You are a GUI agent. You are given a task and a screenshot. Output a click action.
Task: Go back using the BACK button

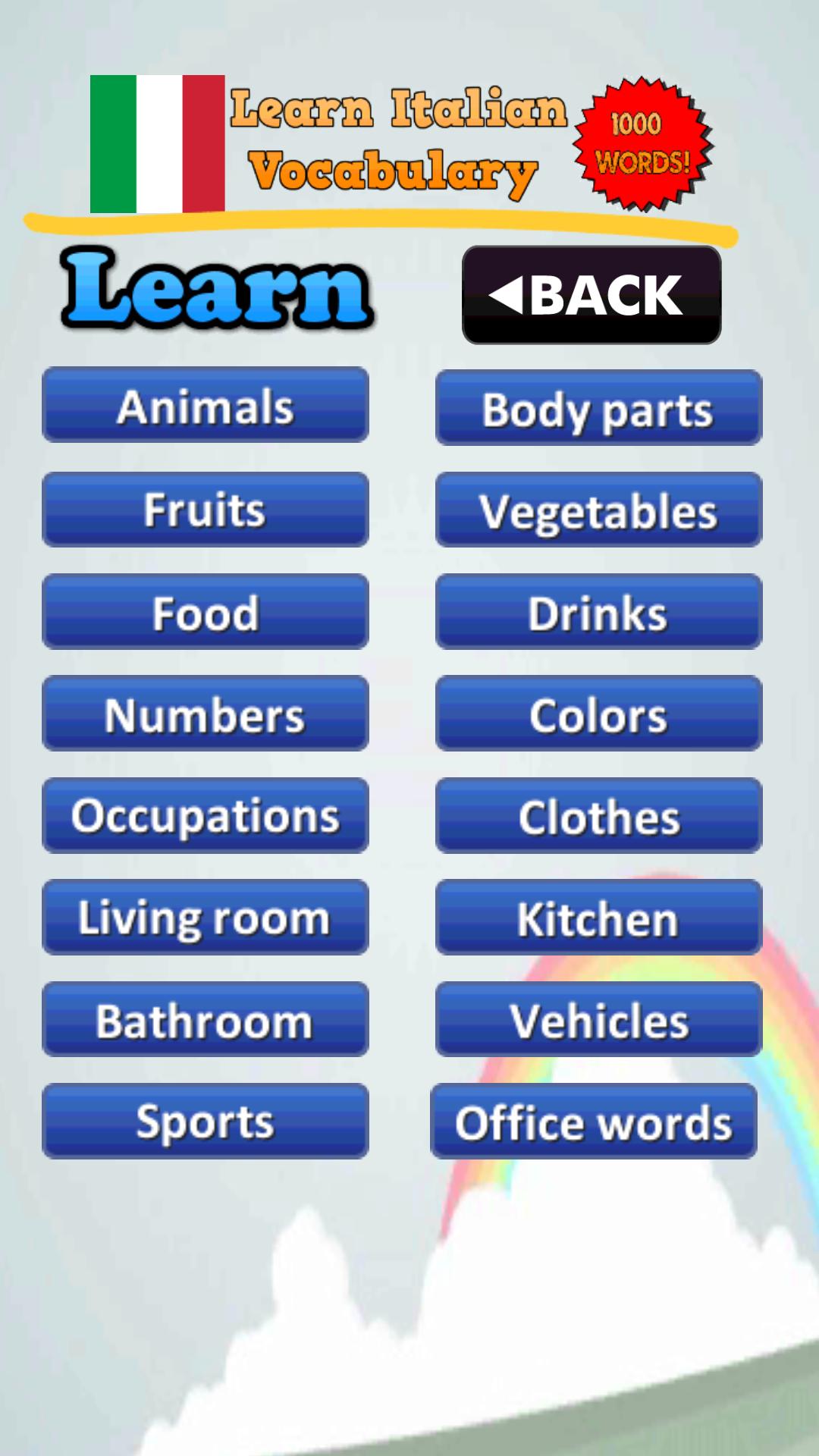pyautogui.click(x=591, y=295)
